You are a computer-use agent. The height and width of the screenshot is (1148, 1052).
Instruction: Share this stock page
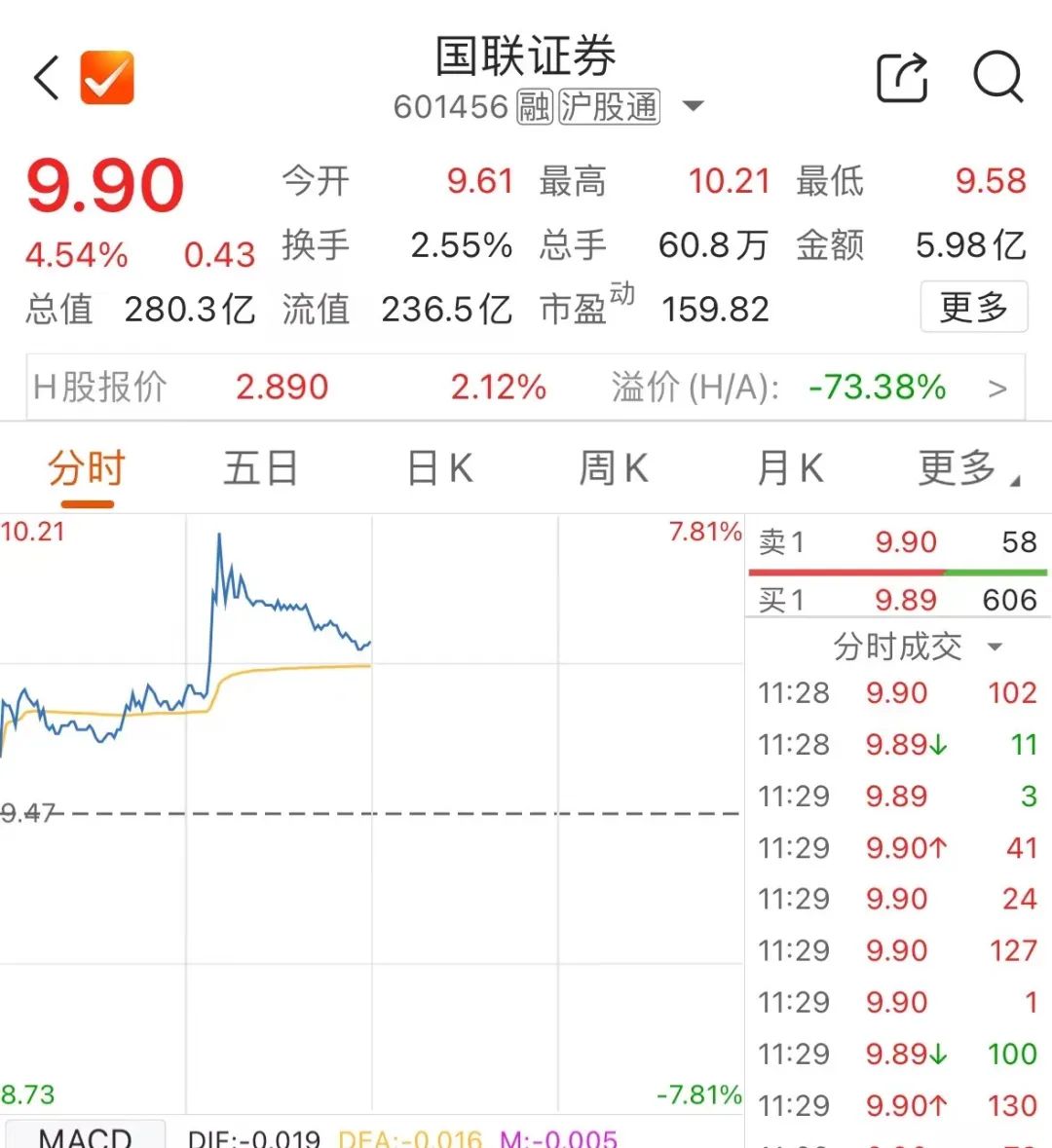(902, 78)
